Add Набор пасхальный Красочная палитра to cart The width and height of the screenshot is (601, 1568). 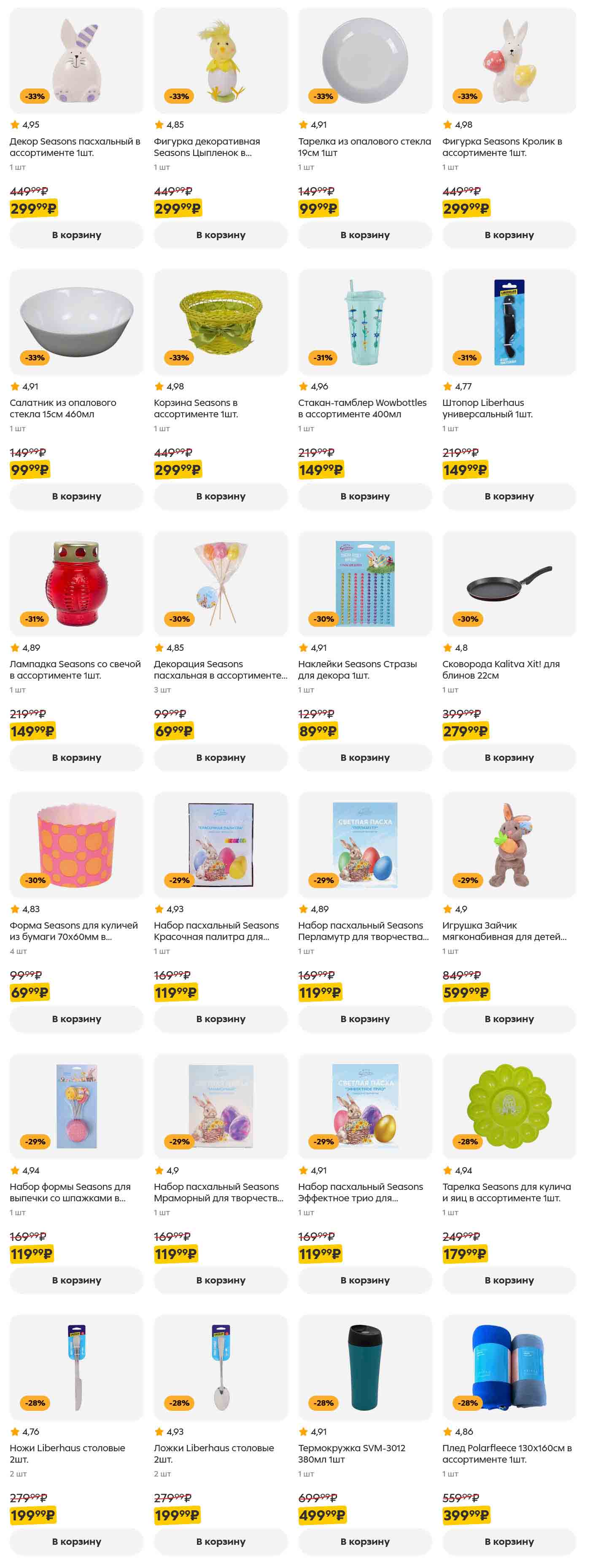tap(221, 1018)
